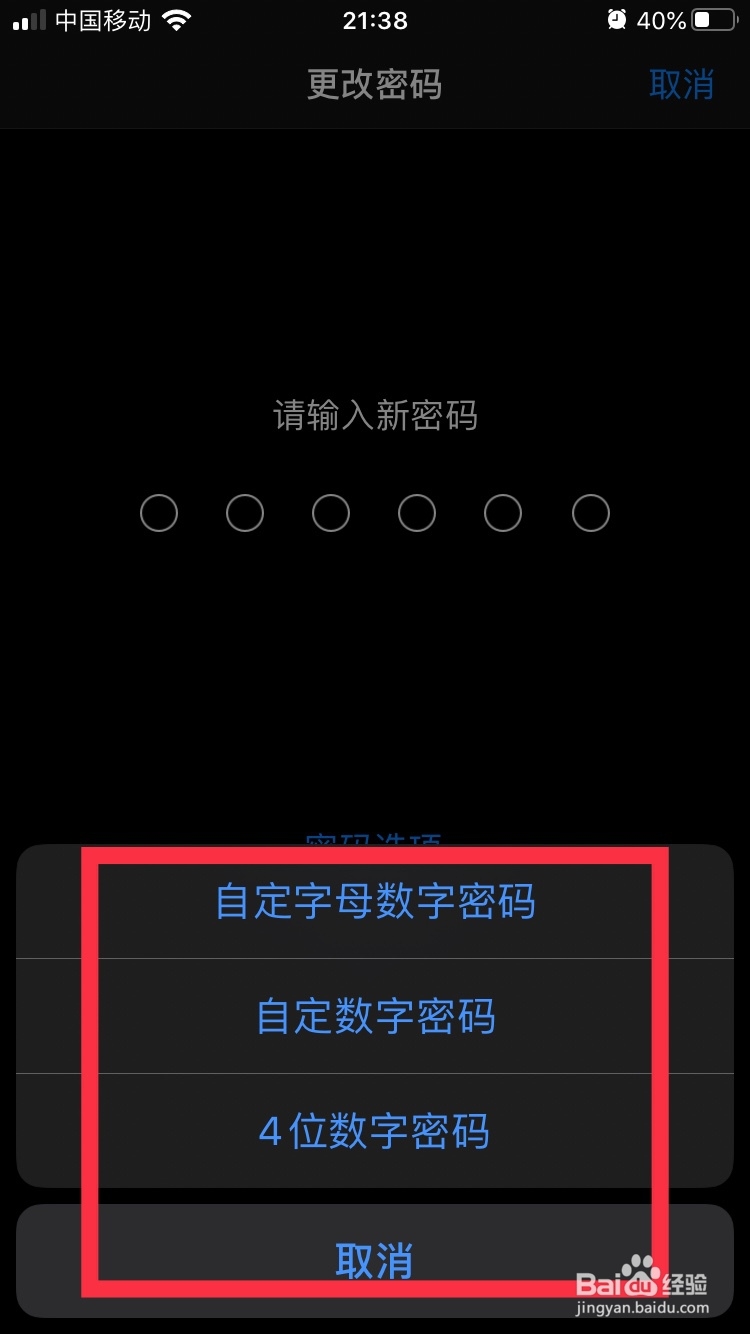The width and height of the screenshot is (750, 1334).
Task: Tap 取消 in the action sheet
Action: pyautogui.click(x=374, y=1261)
